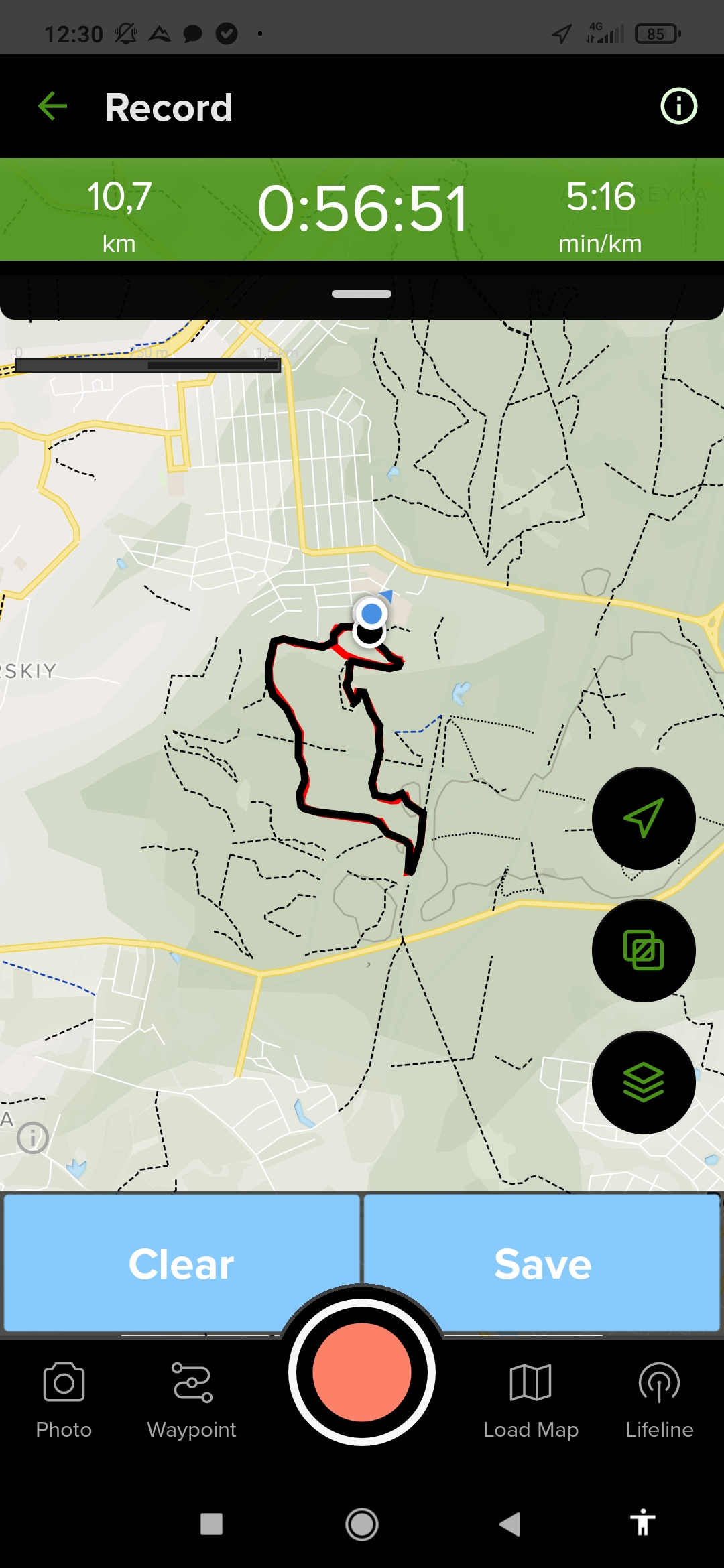Save the recorded activity
The width and height of the screenshot is (724, 1568).
(542, 1263)
